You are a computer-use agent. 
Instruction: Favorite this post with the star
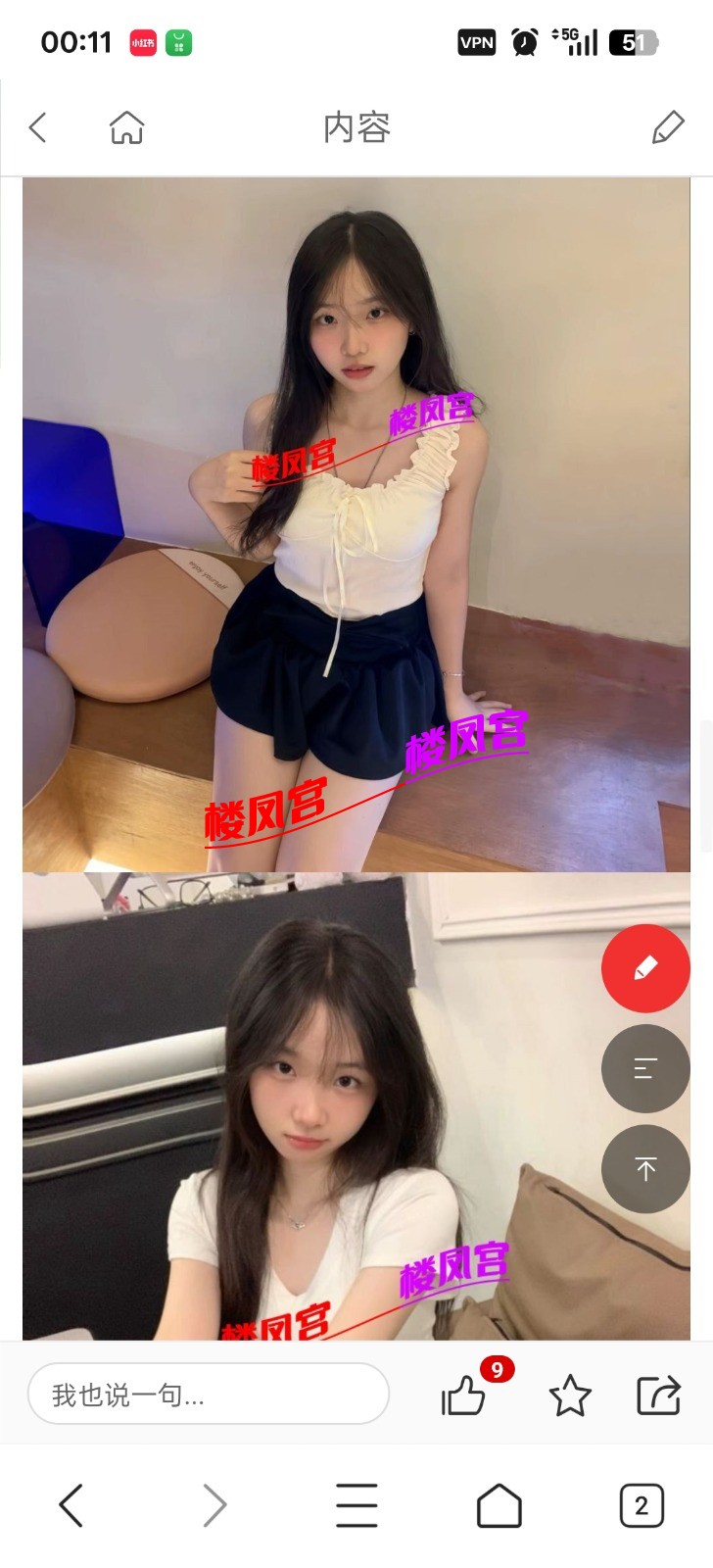coord(570,1396)
